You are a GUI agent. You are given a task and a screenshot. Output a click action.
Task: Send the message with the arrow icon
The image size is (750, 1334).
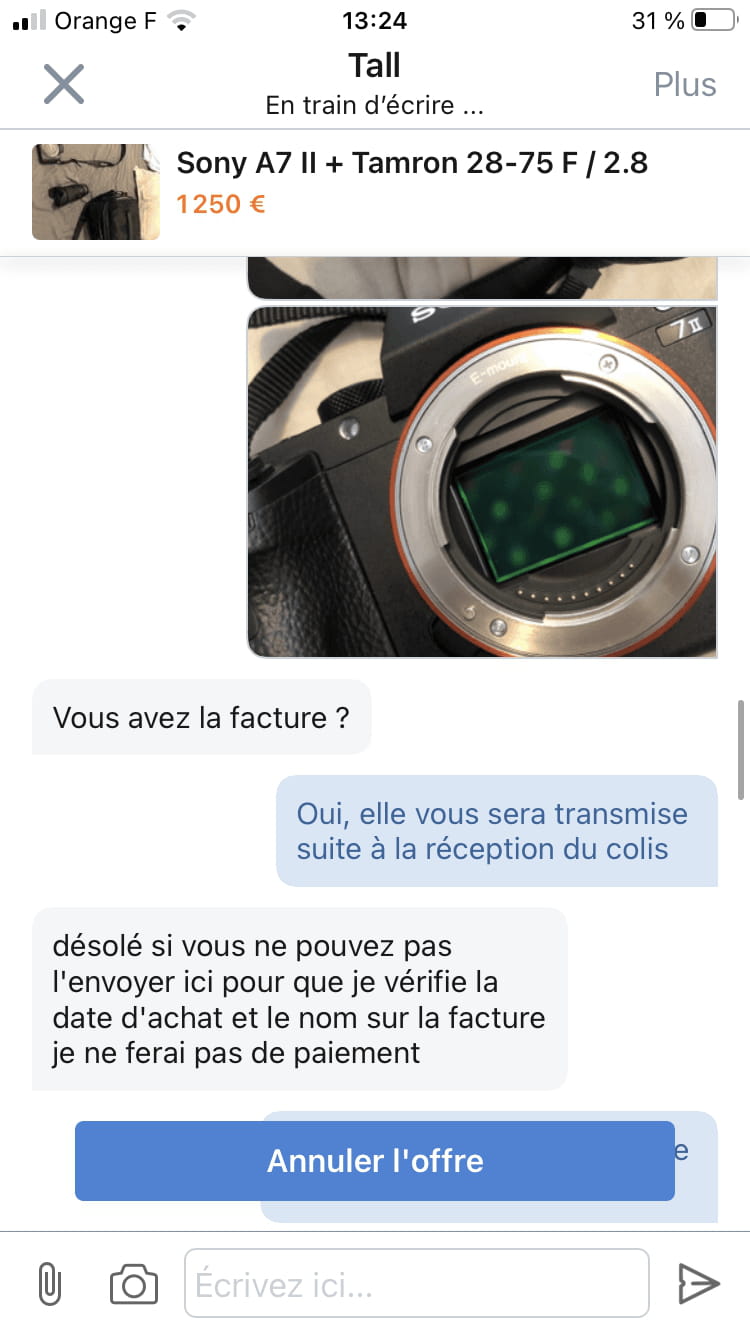click(698, 1283)
